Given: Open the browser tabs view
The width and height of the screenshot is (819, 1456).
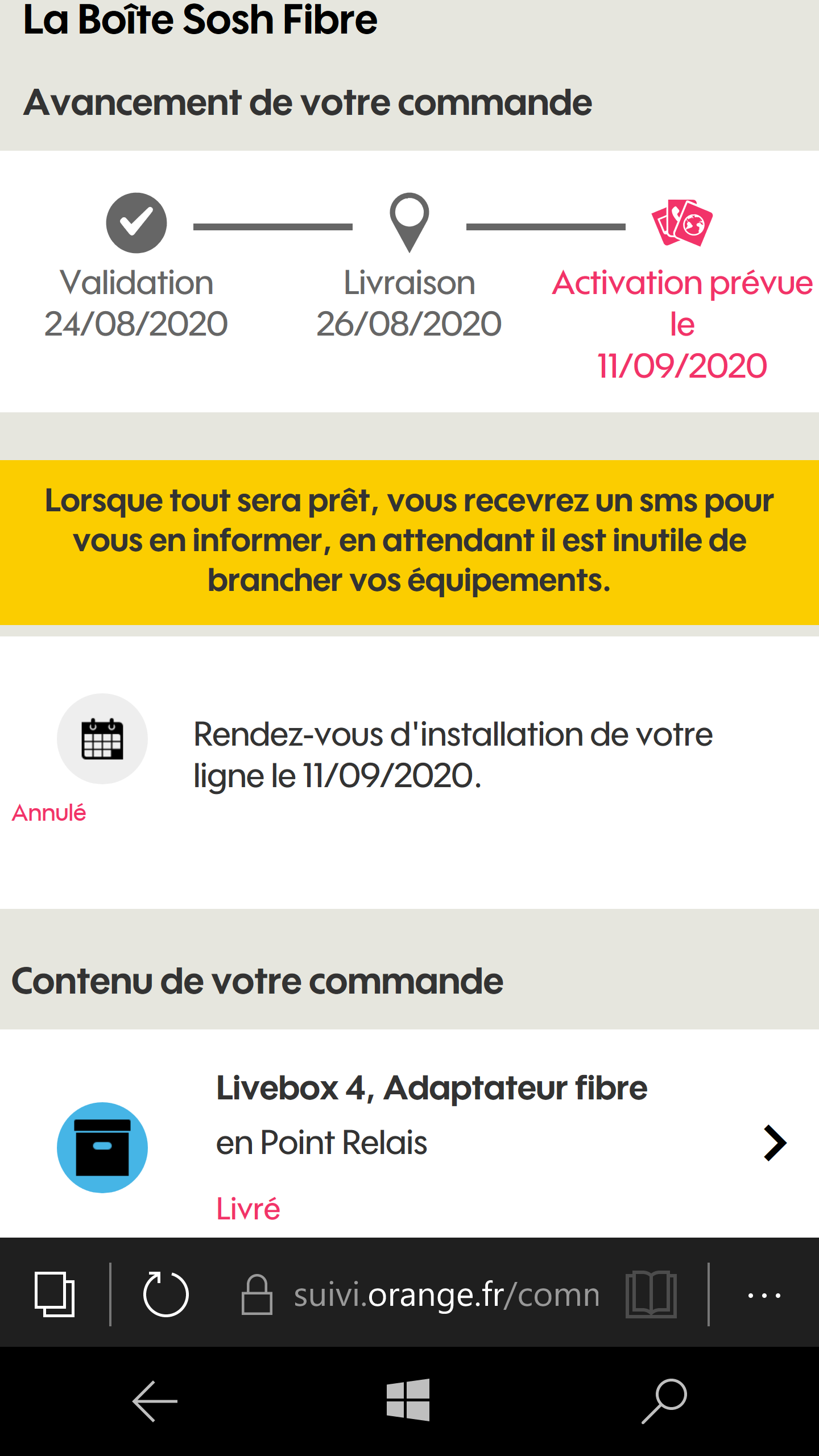Looking at the screenshot, I should tap(55, 1294).
